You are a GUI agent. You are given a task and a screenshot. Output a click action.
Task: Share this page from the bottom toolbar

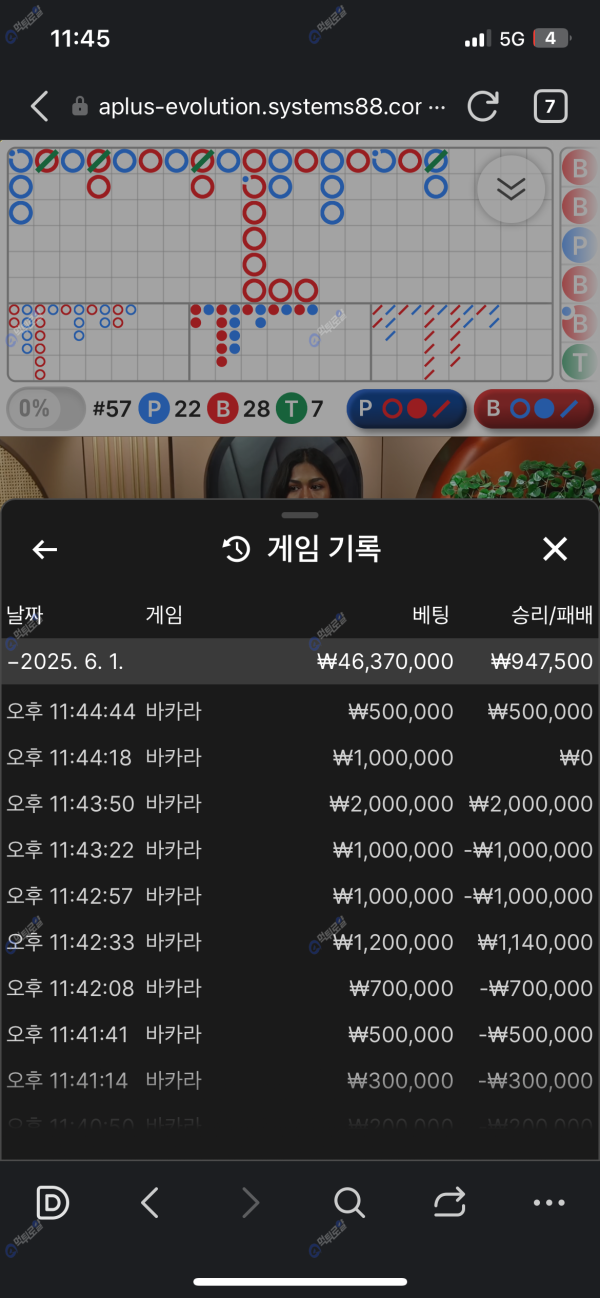point(450,1203)
